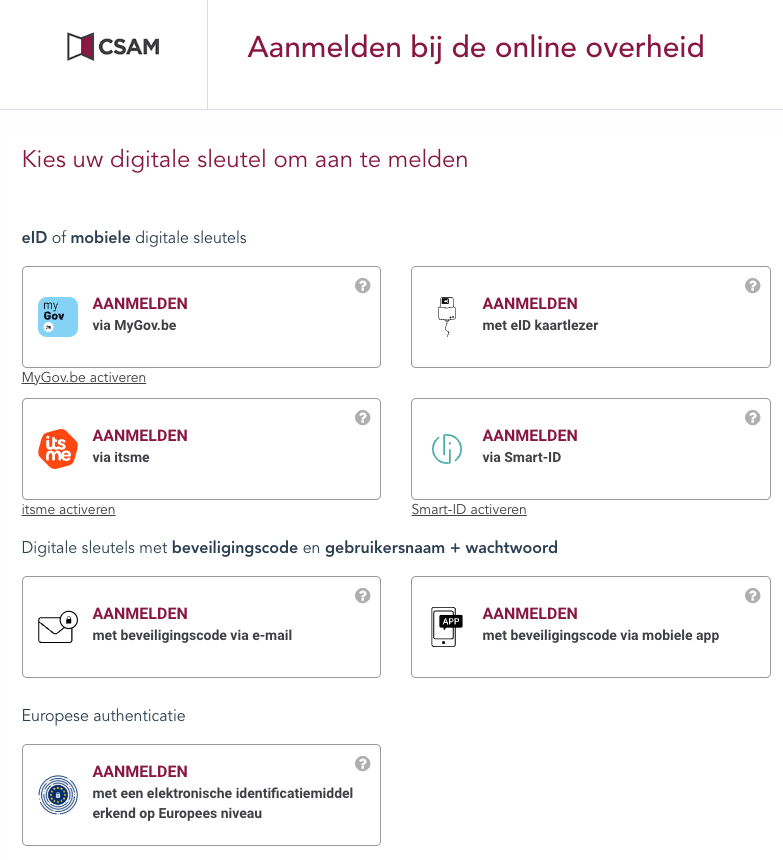The height and width of the screenshot is (860, 783).
Task: Open the Smart-ID activeren link
Action: click(x=469, y=510)
